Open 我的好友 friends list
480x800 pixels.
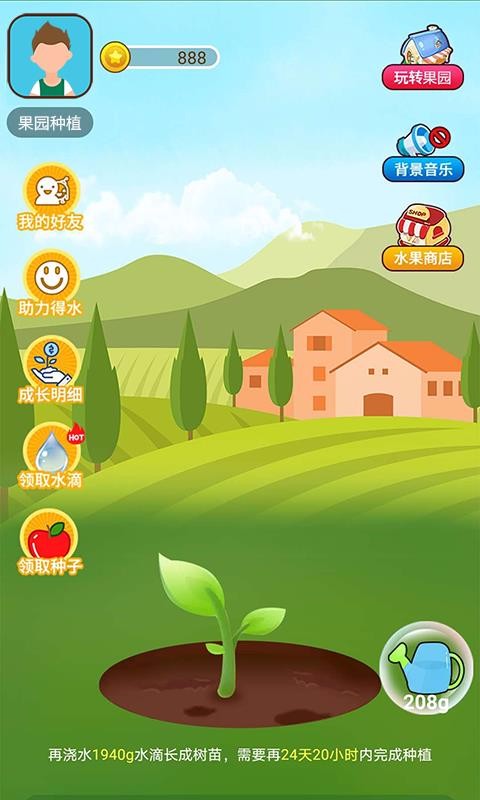50,197
